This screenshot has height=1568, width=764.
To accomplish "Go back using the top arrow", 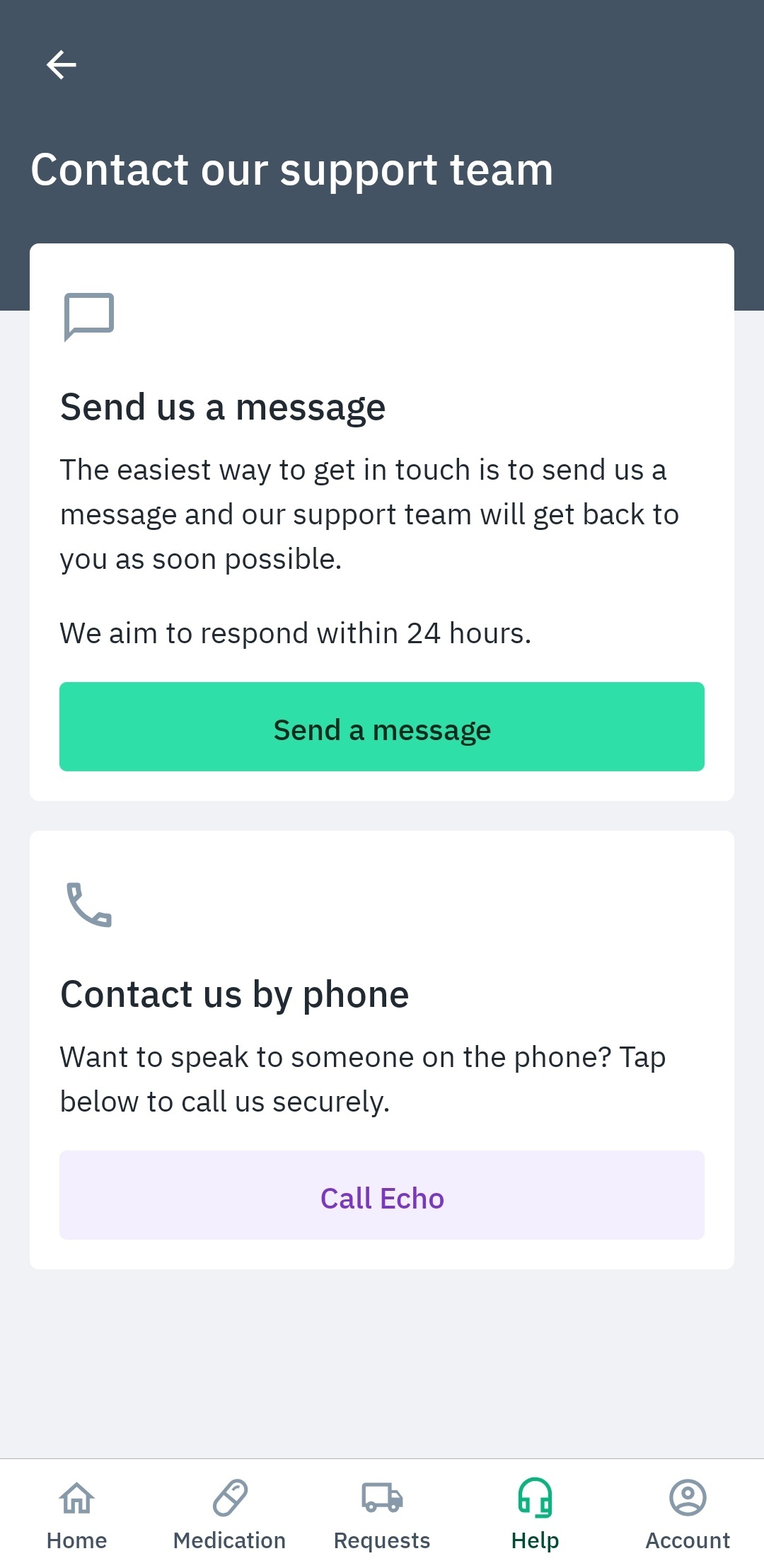I will coord(62,65).
